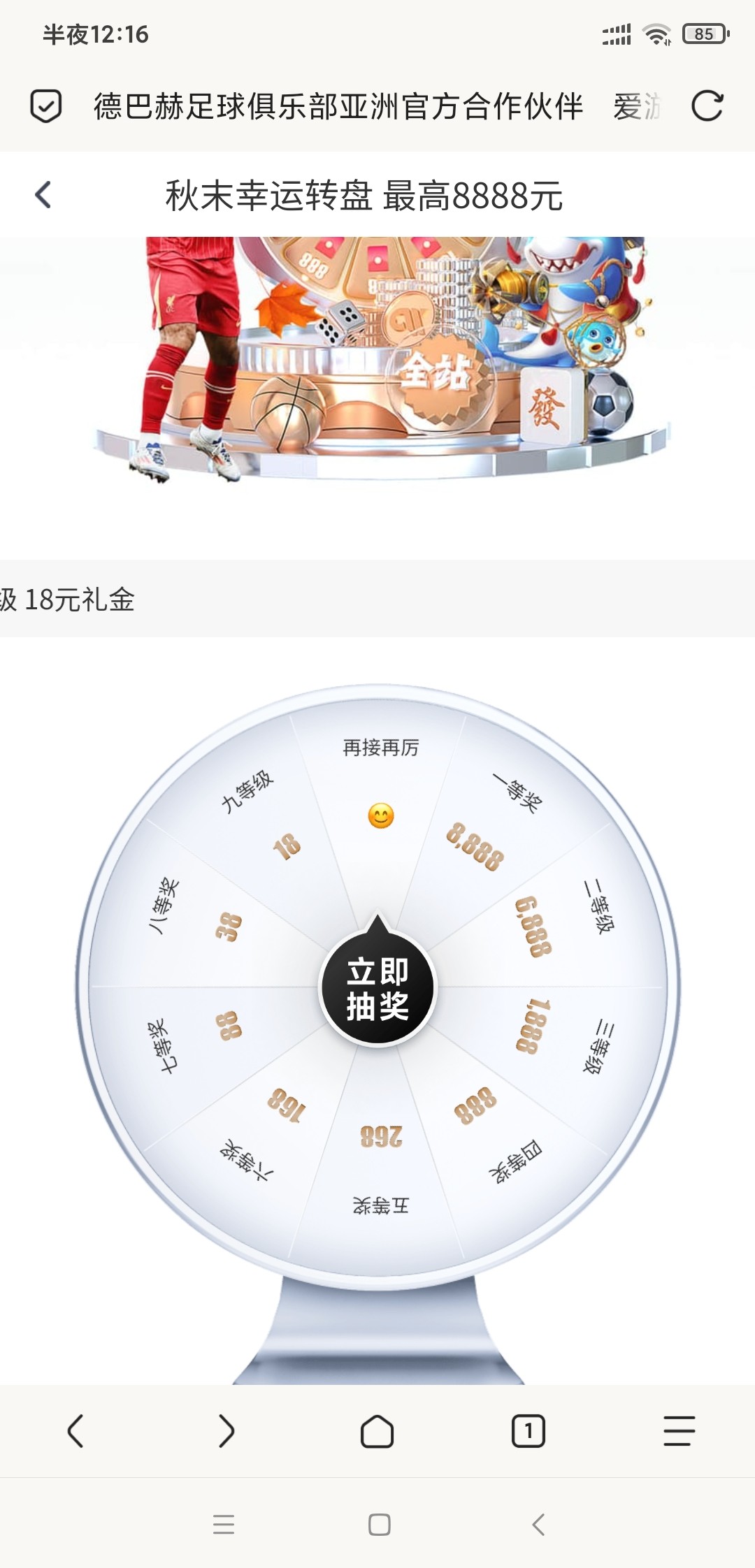Navigate back in browser toolbar
This screenshot has width=755, height=1568.
(x=75, y=1431)
